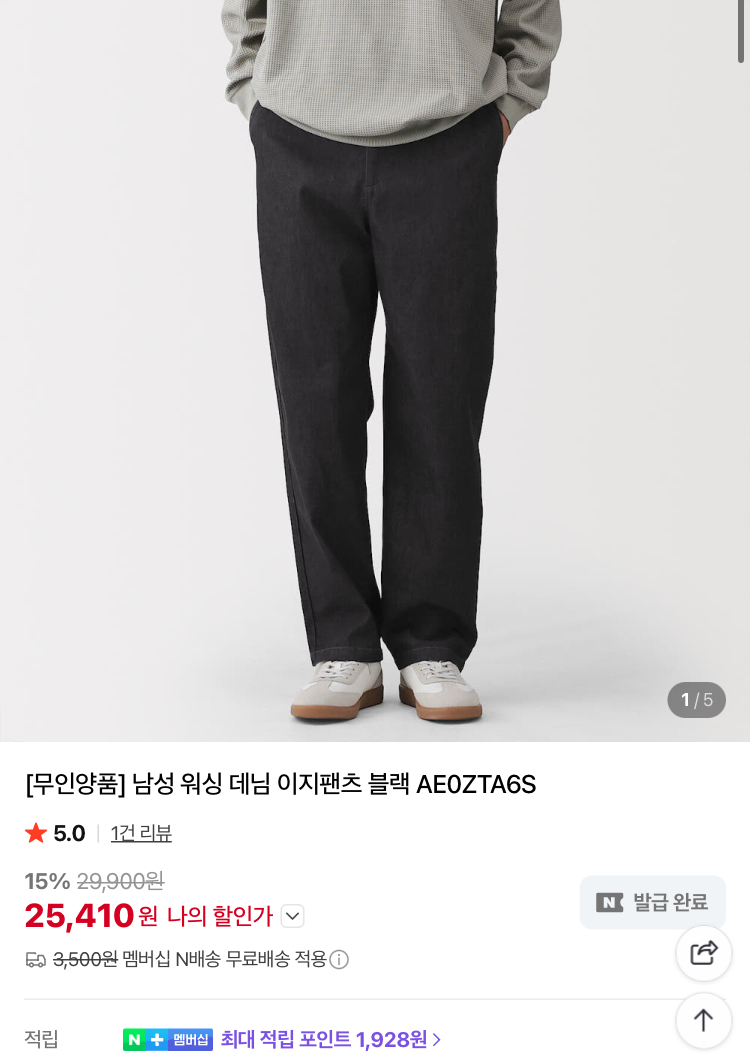
Task: Tap the 발급 완료 coupon button
Action: 652,902
